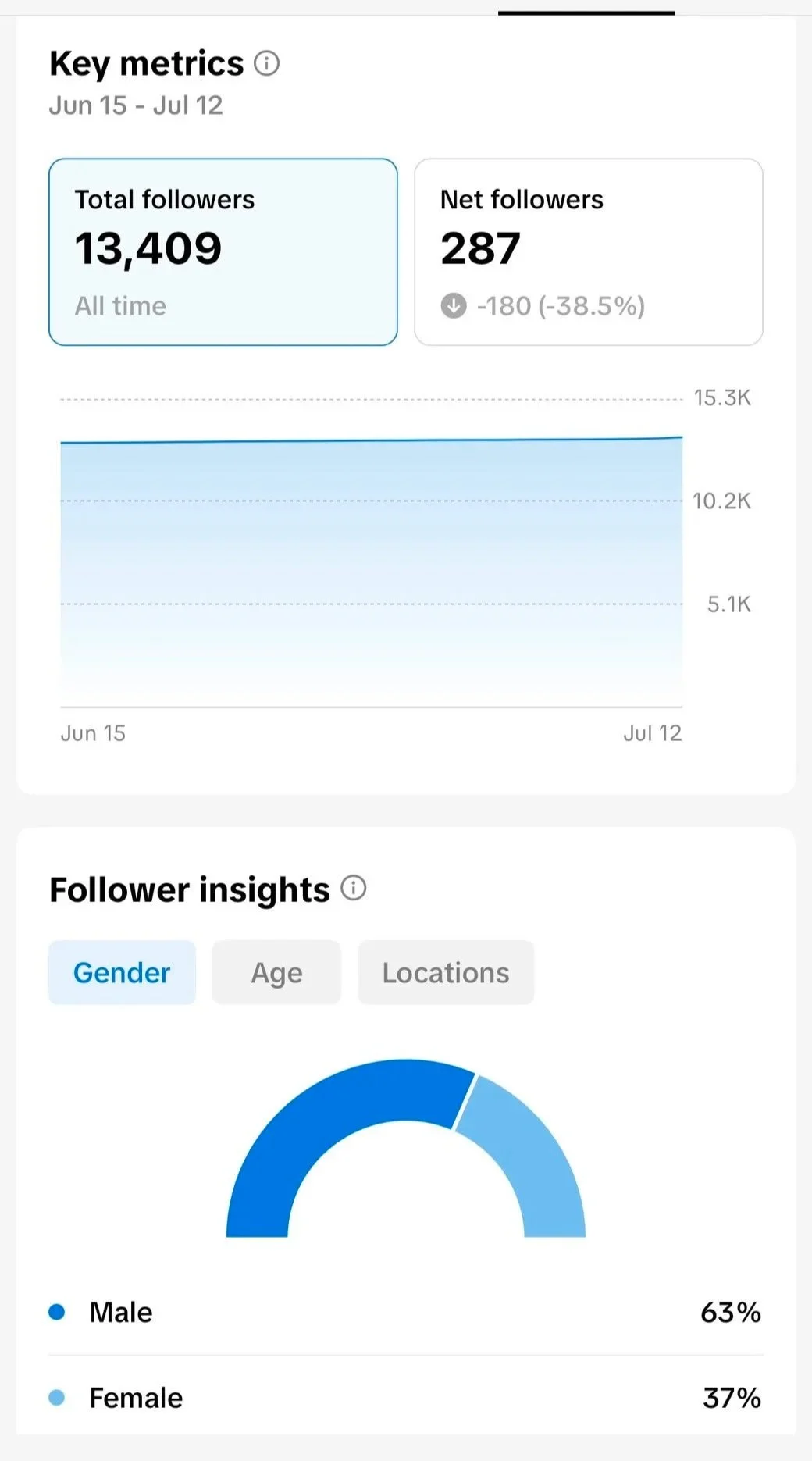Select the Net followers card

click(589, 252)
